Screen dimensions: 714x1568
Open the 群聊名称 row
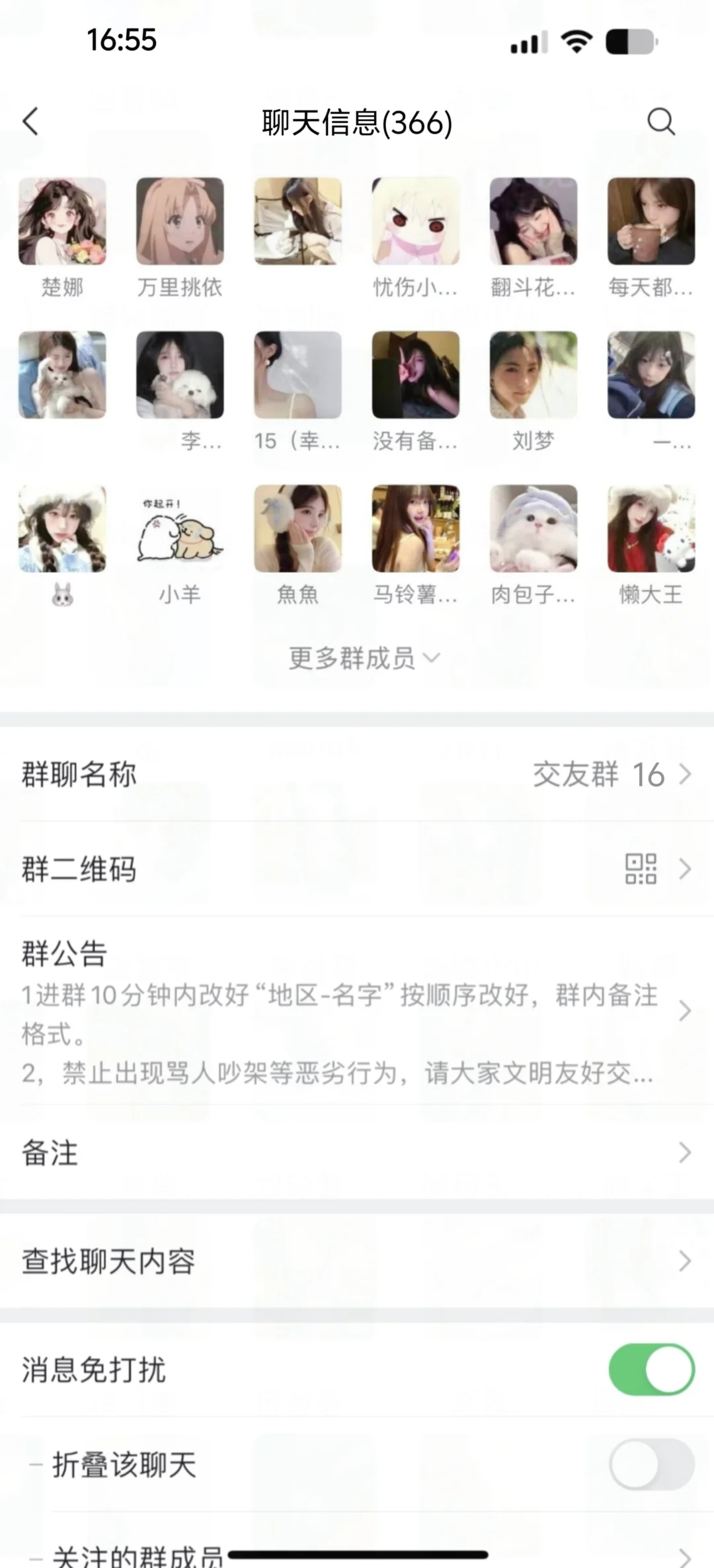pyautogui.click(x=357, y=774)
